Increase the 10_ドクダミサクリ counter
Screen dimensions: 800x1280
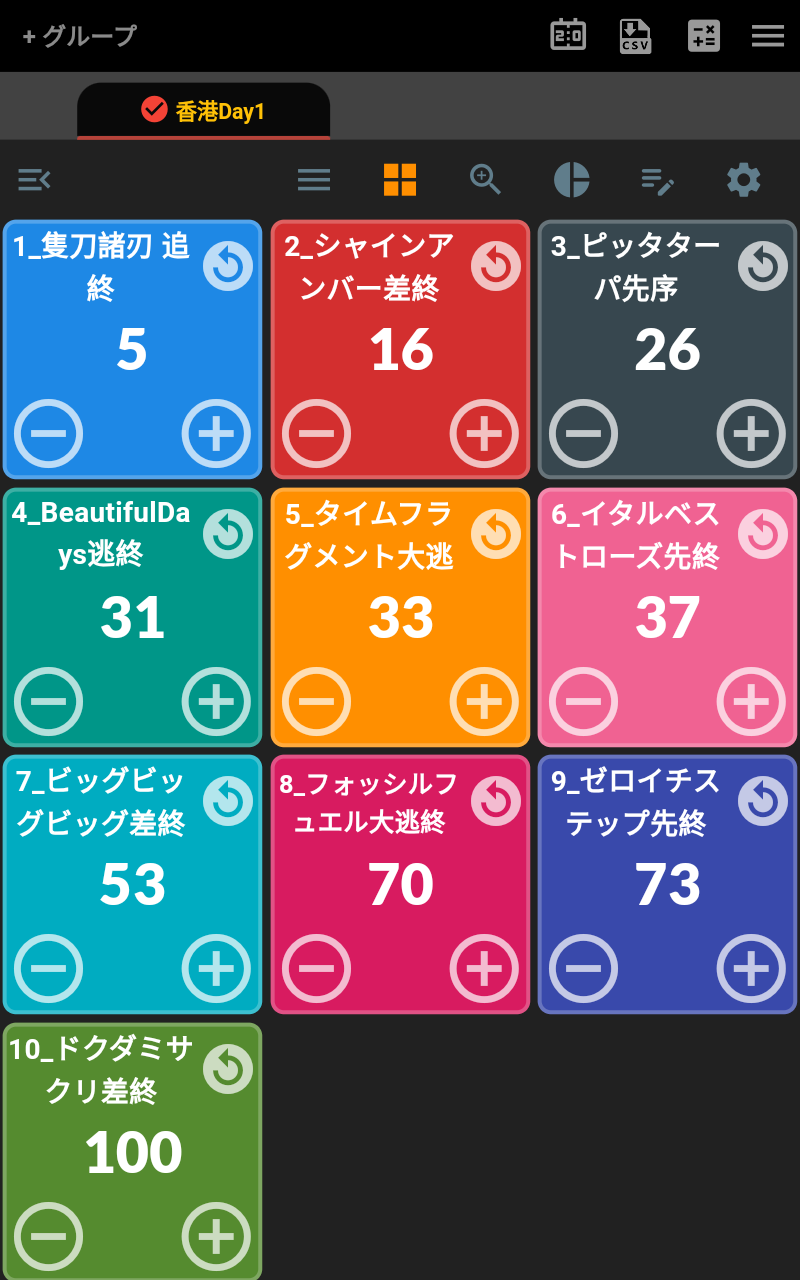pyautogui.click(x=216, y=1236)
